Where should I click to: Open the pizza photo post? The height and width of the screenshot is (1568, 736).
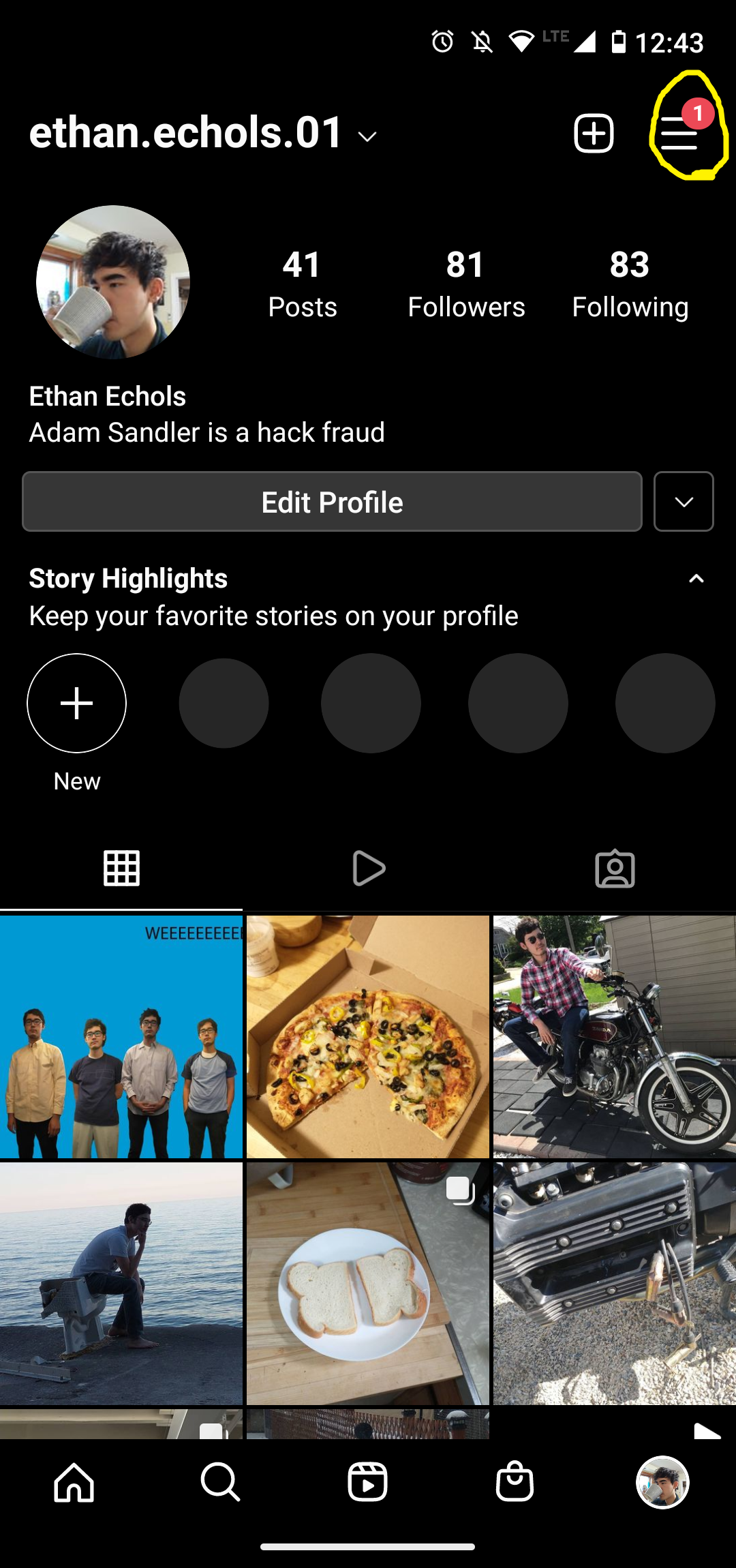(x=368, y=1036)
